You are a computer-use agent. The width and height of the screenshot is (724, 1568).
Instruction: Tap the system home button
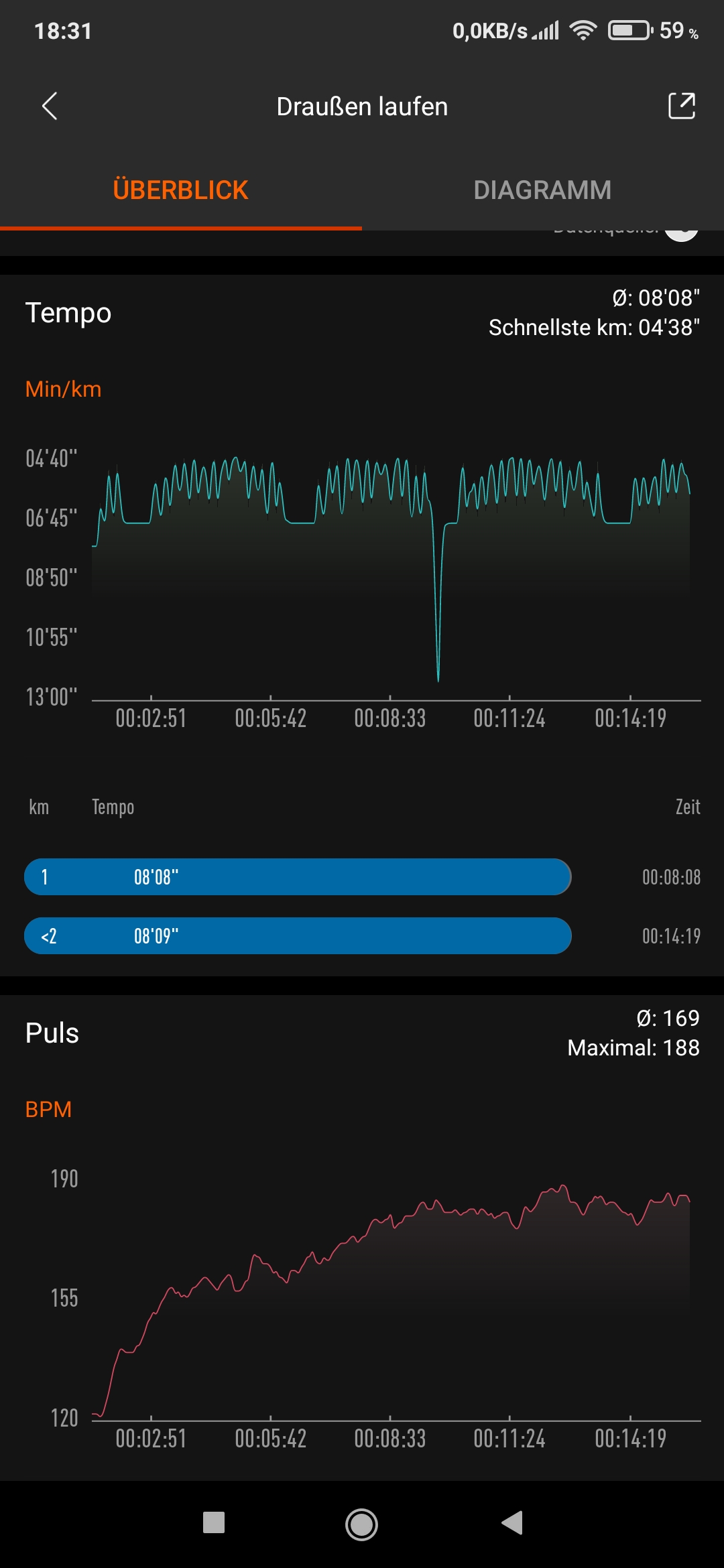pos(361,1524)
